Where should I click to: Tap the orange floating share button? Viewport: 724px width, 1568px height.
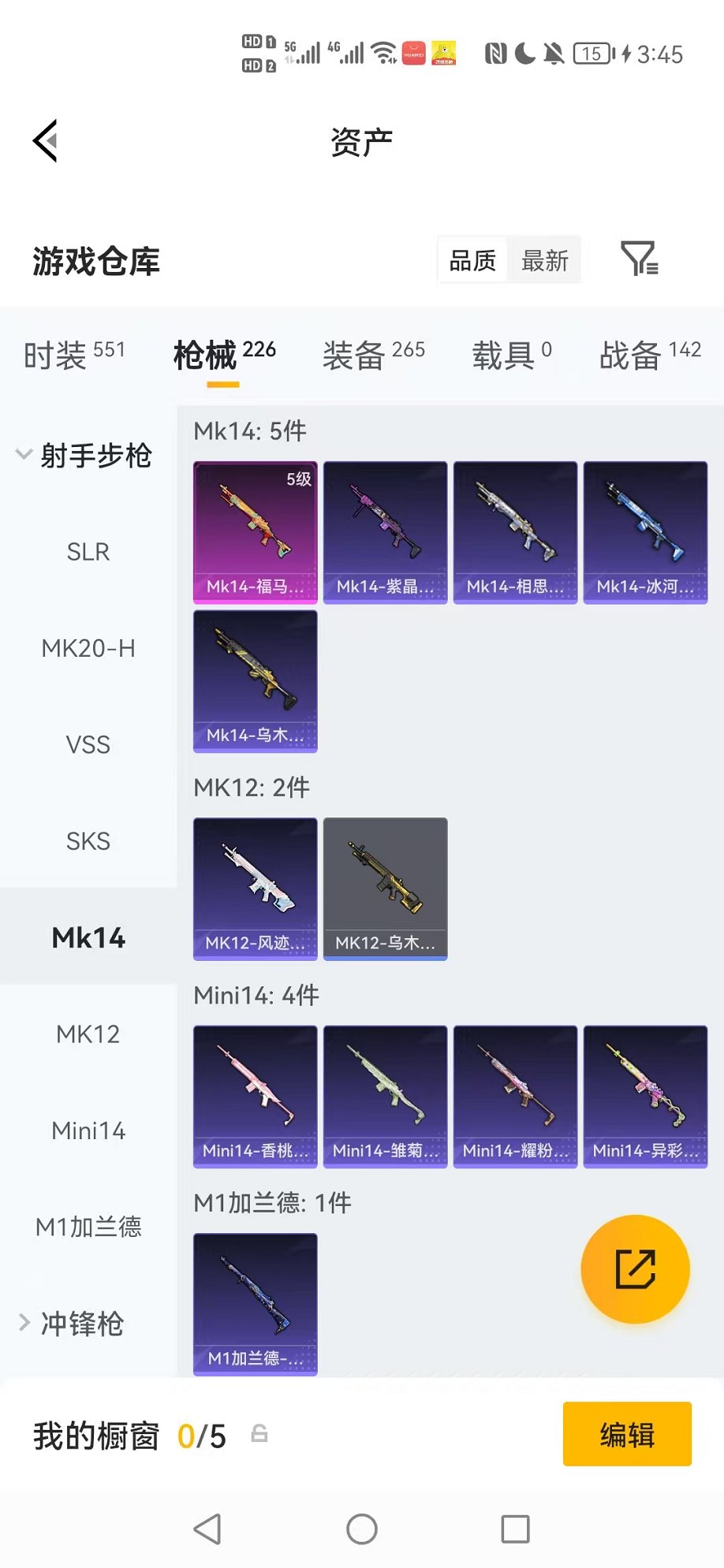point(635,1268)
